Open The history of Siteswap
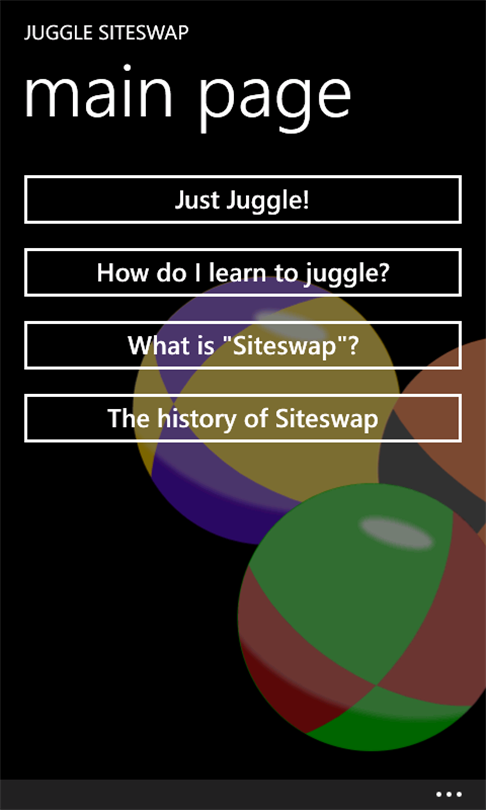Screen dimensions: 486x810 coord(243,418)
